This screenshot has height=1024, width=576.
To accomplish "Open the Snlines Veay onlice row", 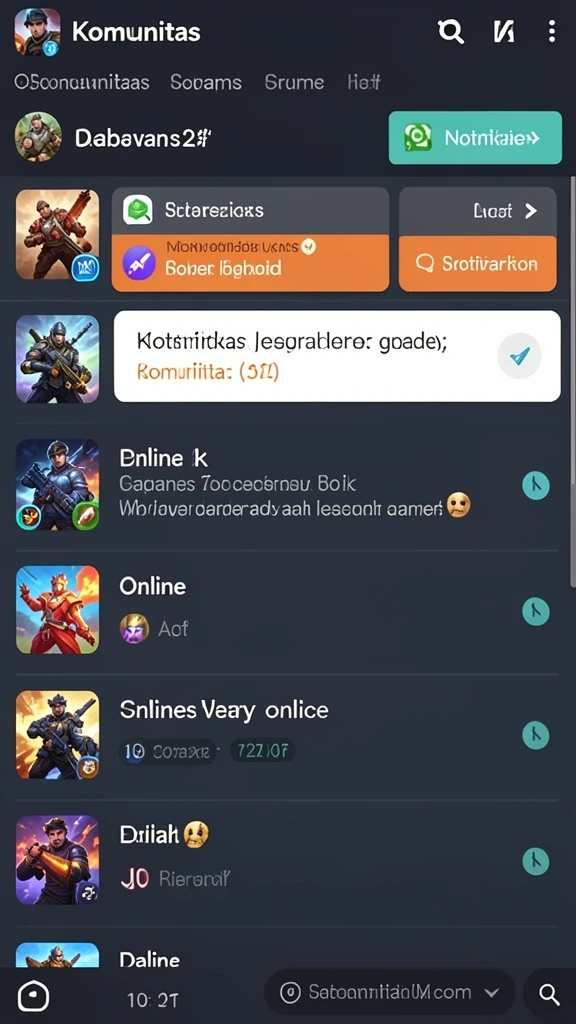I will [x=287, y=735].
